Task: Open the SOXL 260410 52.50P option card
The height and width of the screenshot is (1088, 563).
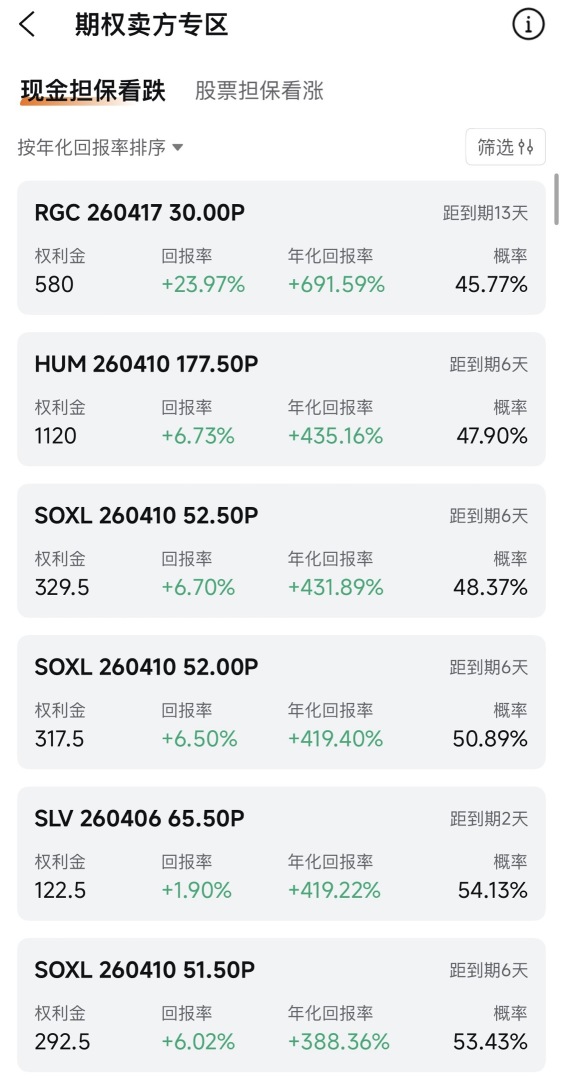Action: (281, 550)
